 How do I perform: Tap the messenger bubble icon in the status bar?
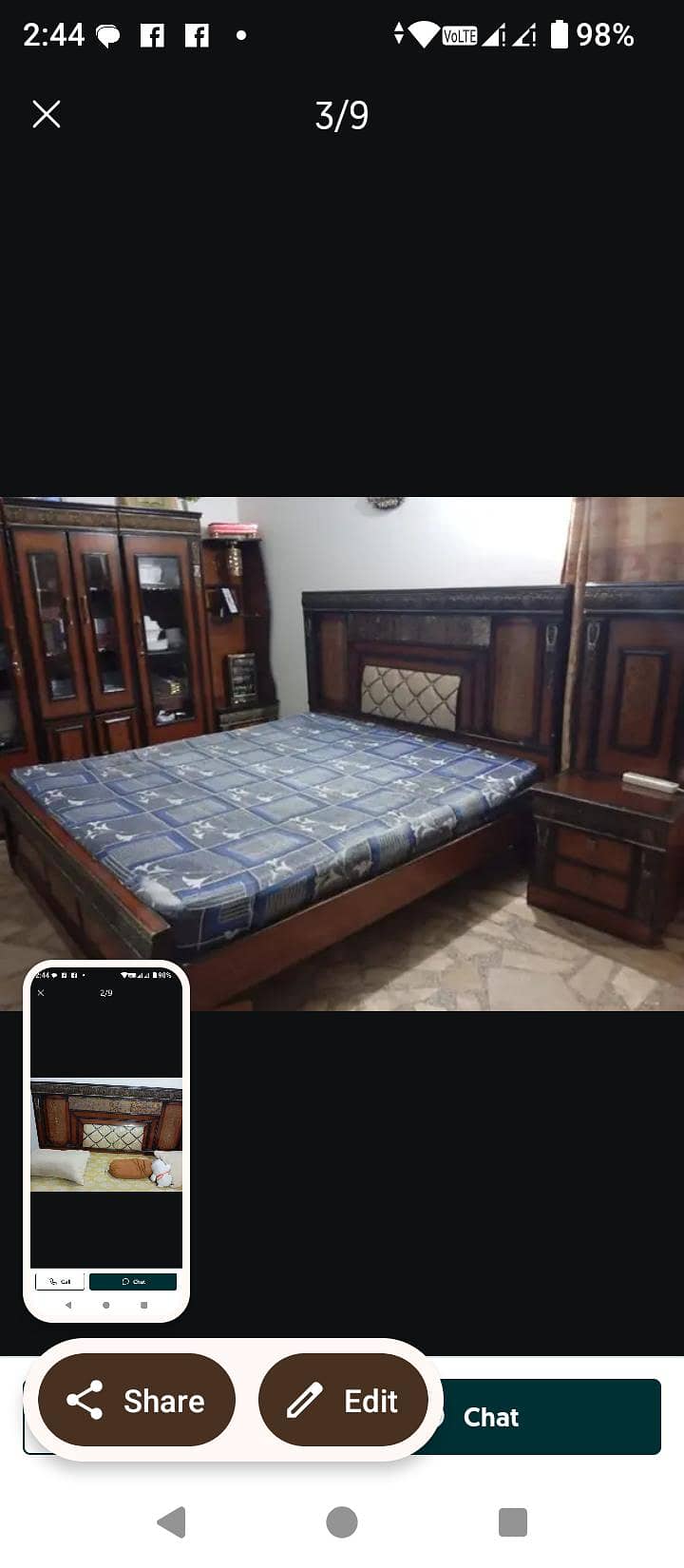click(107, 34)
